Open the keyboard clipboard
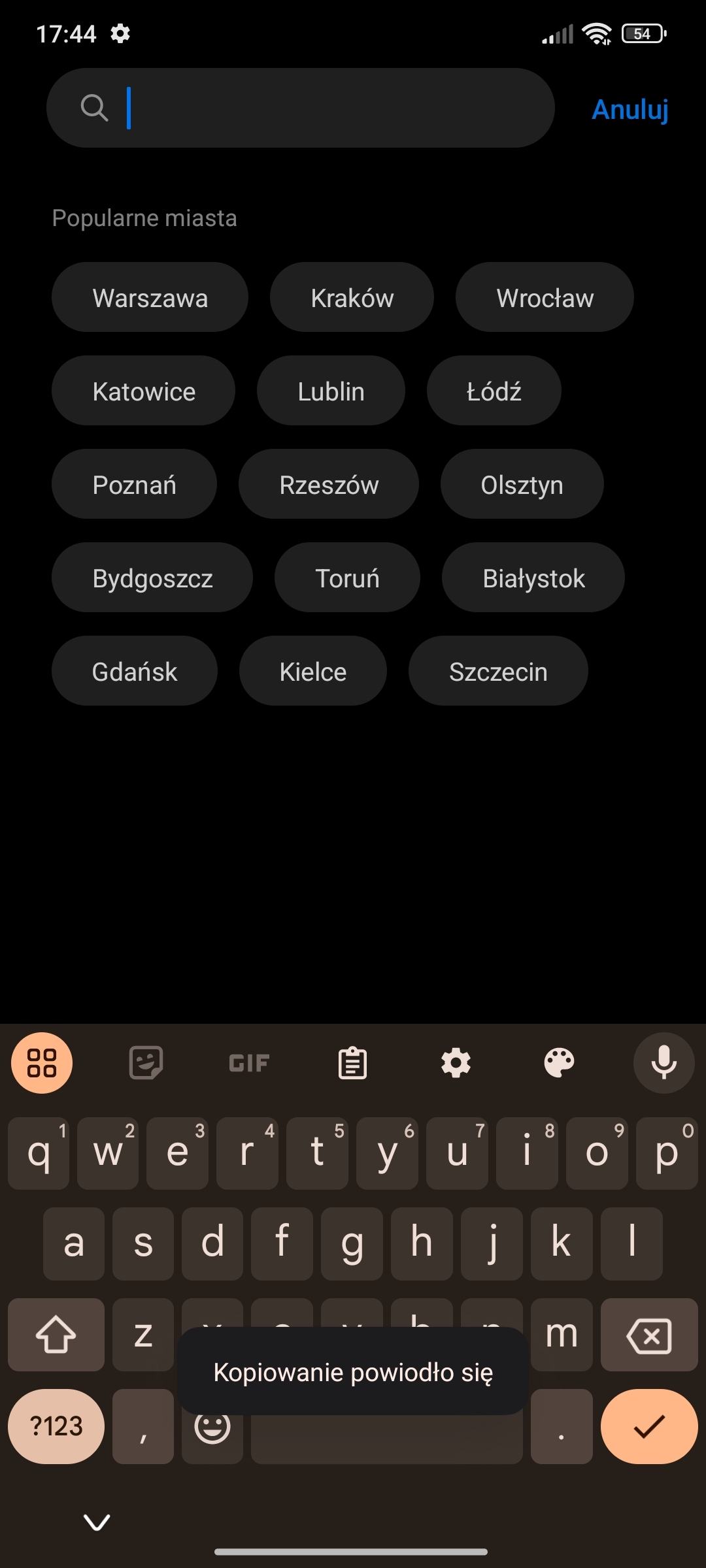 [x=352, y=1063]
